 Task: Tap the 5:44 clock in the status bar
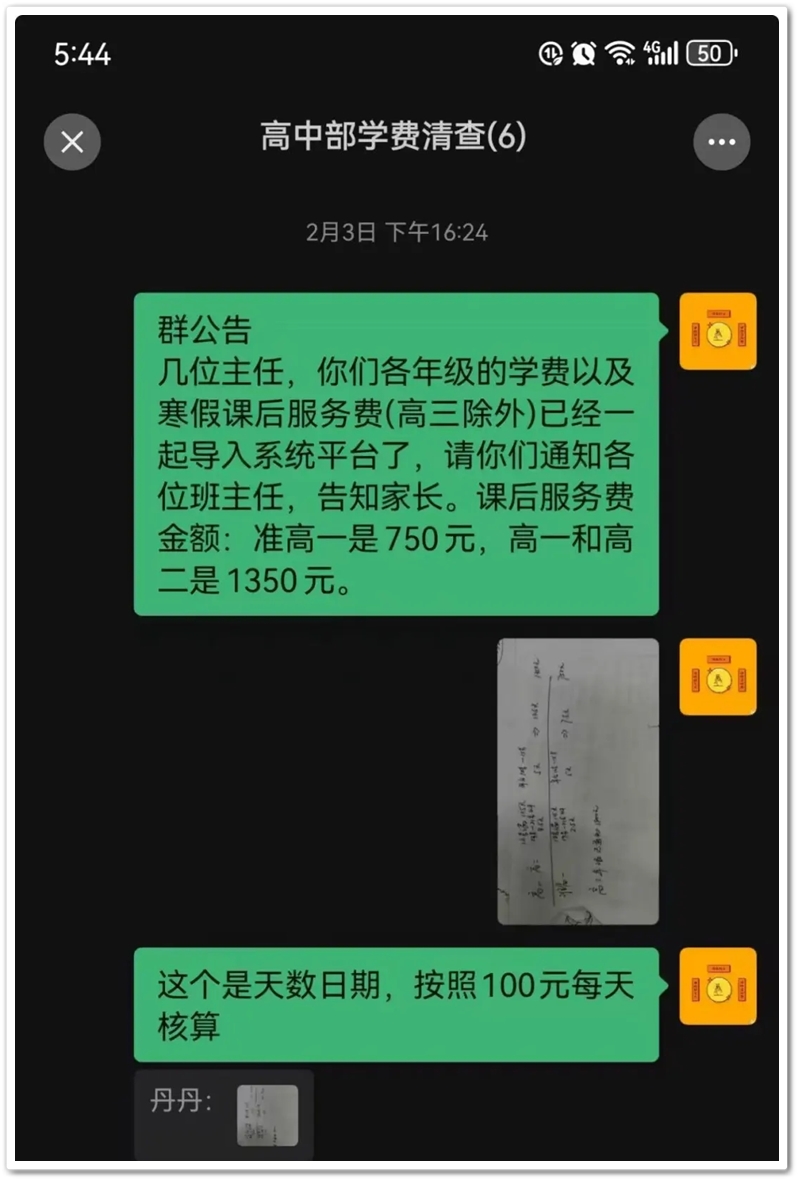tap(82, 52)
